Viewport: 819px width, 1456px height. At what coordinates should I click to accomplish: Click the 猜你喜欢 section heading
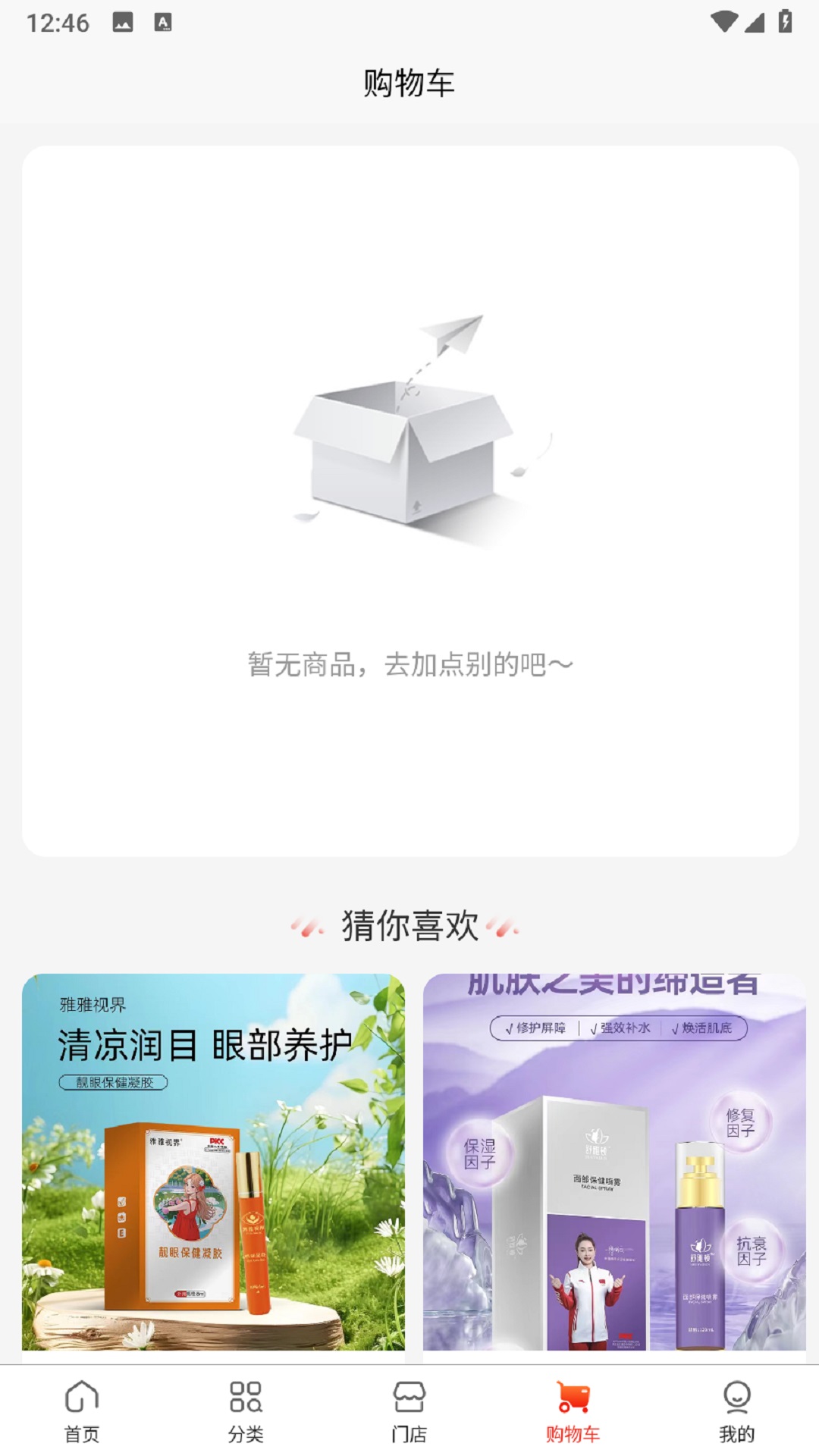pyautogui.click(x=409, y=924)
